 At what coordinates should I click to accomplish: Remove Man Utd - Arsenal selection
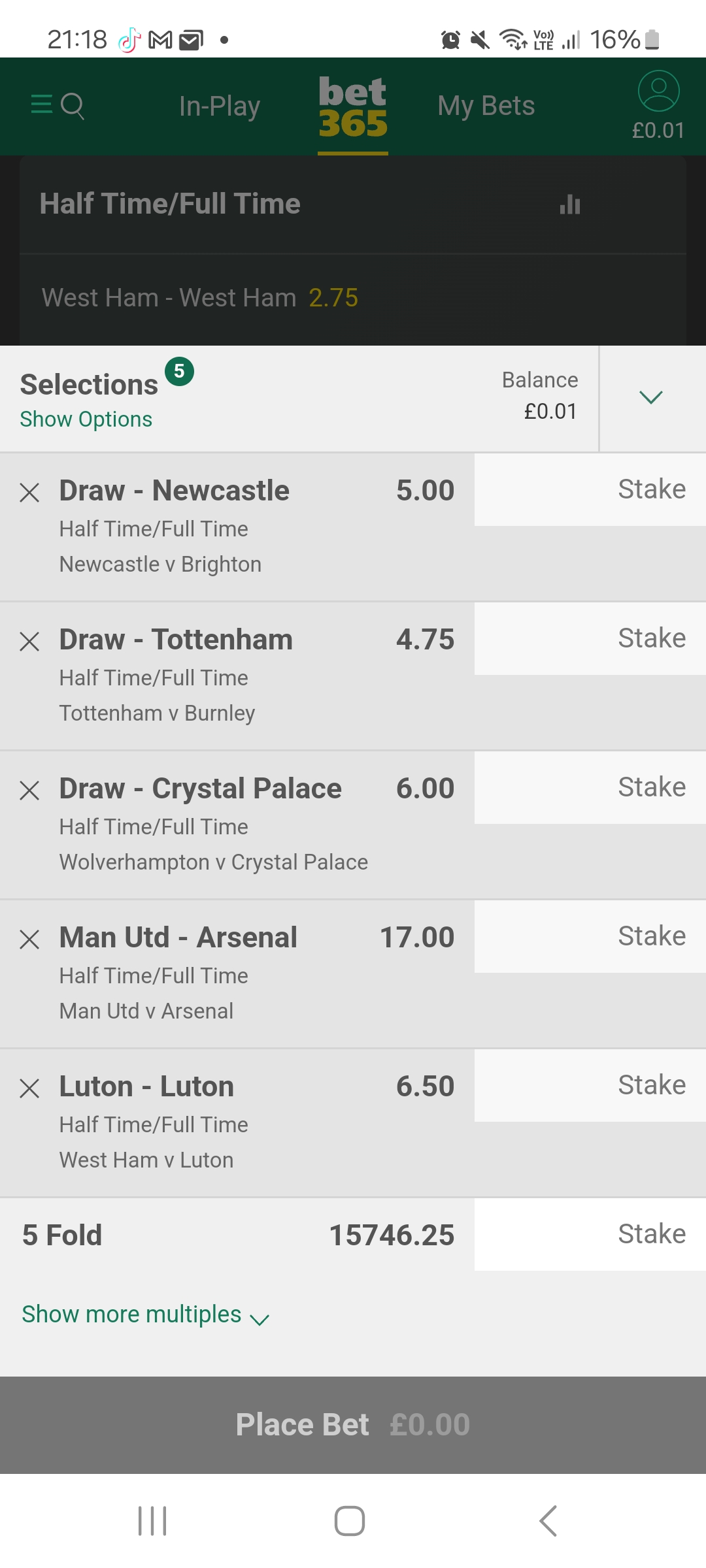pyautogui.click(x=29, y=939)
